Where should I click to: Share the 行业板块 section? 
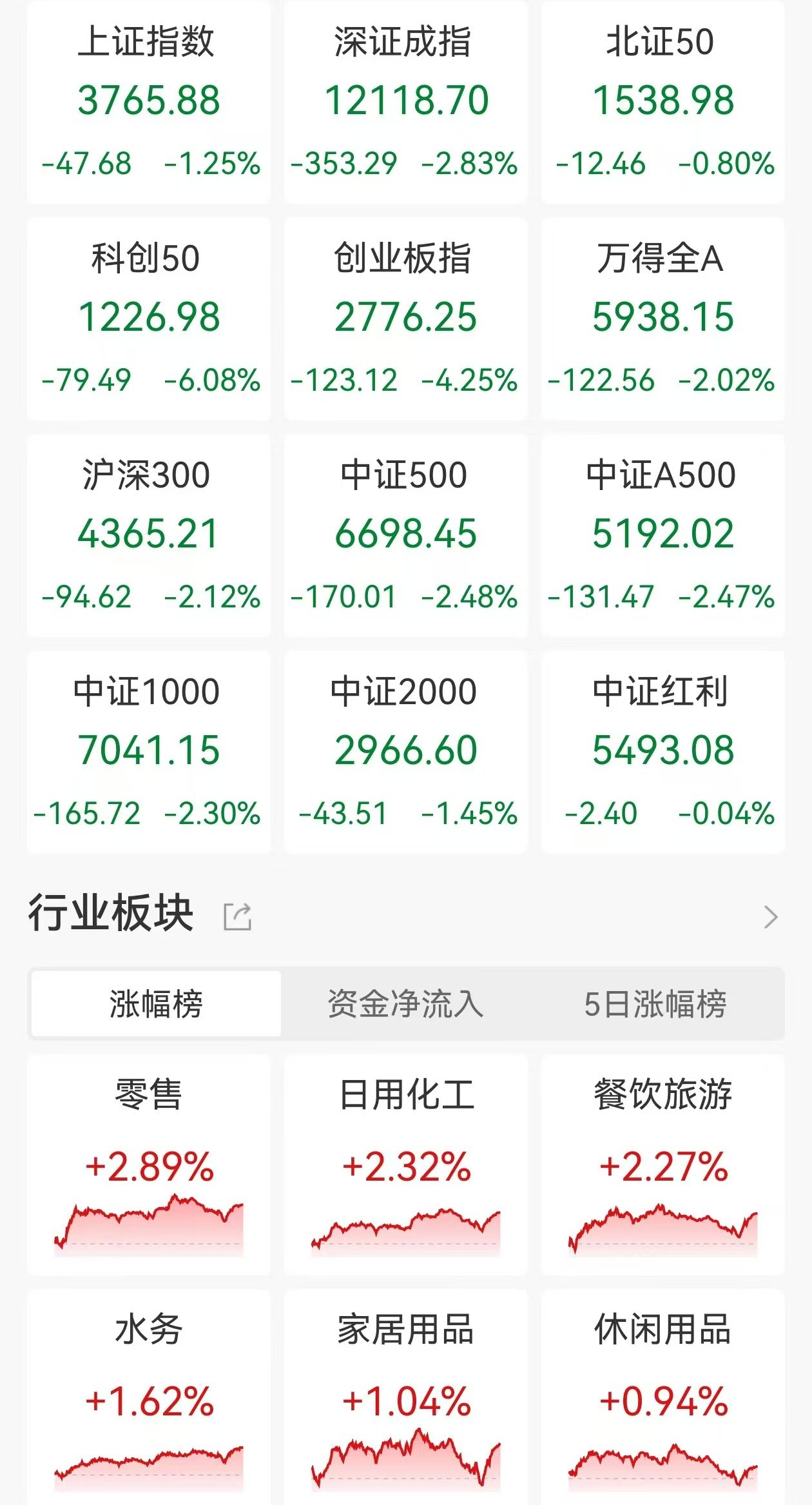pos(237,916)
